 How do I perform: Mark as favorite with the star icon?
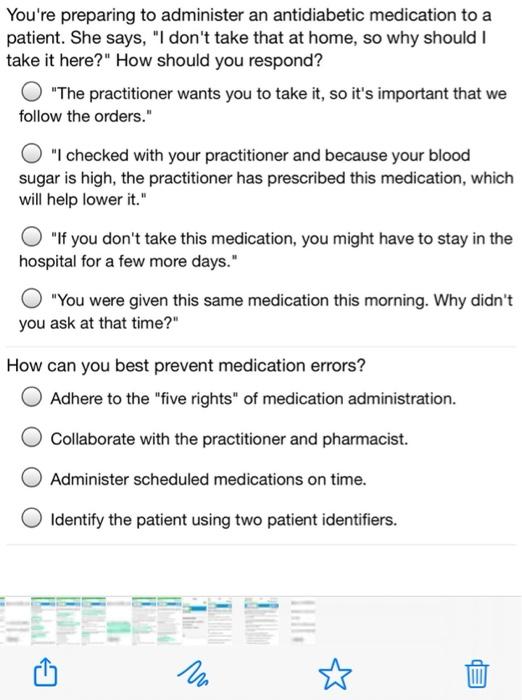pyautogui.click(x=335, y=673)
